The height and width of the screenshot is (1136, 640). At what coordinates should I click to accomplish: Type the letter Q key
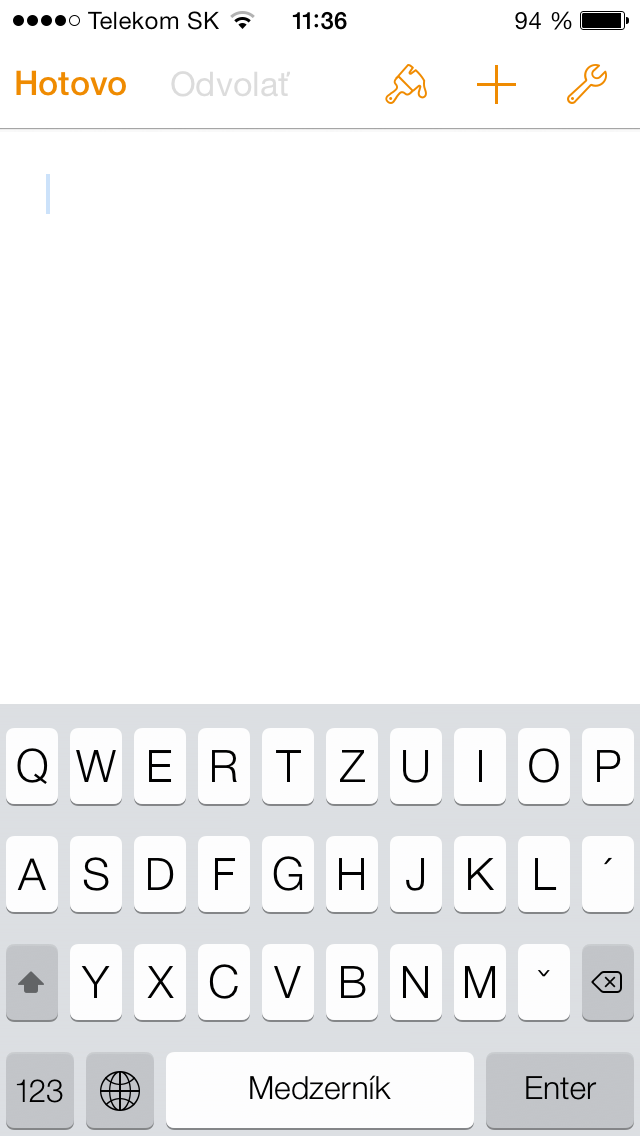pos(32,767)
